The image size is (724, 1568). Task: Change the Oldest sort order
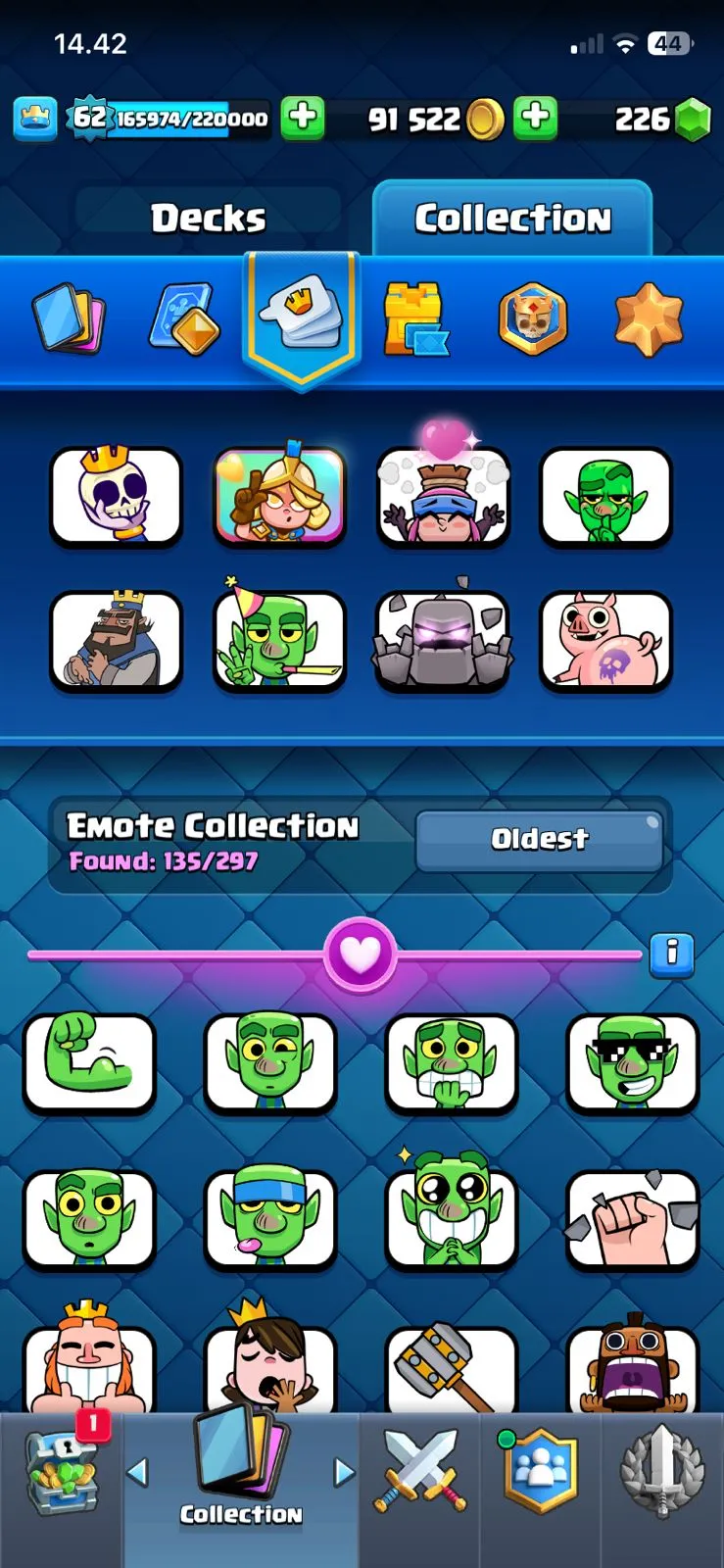pos(539,839)
